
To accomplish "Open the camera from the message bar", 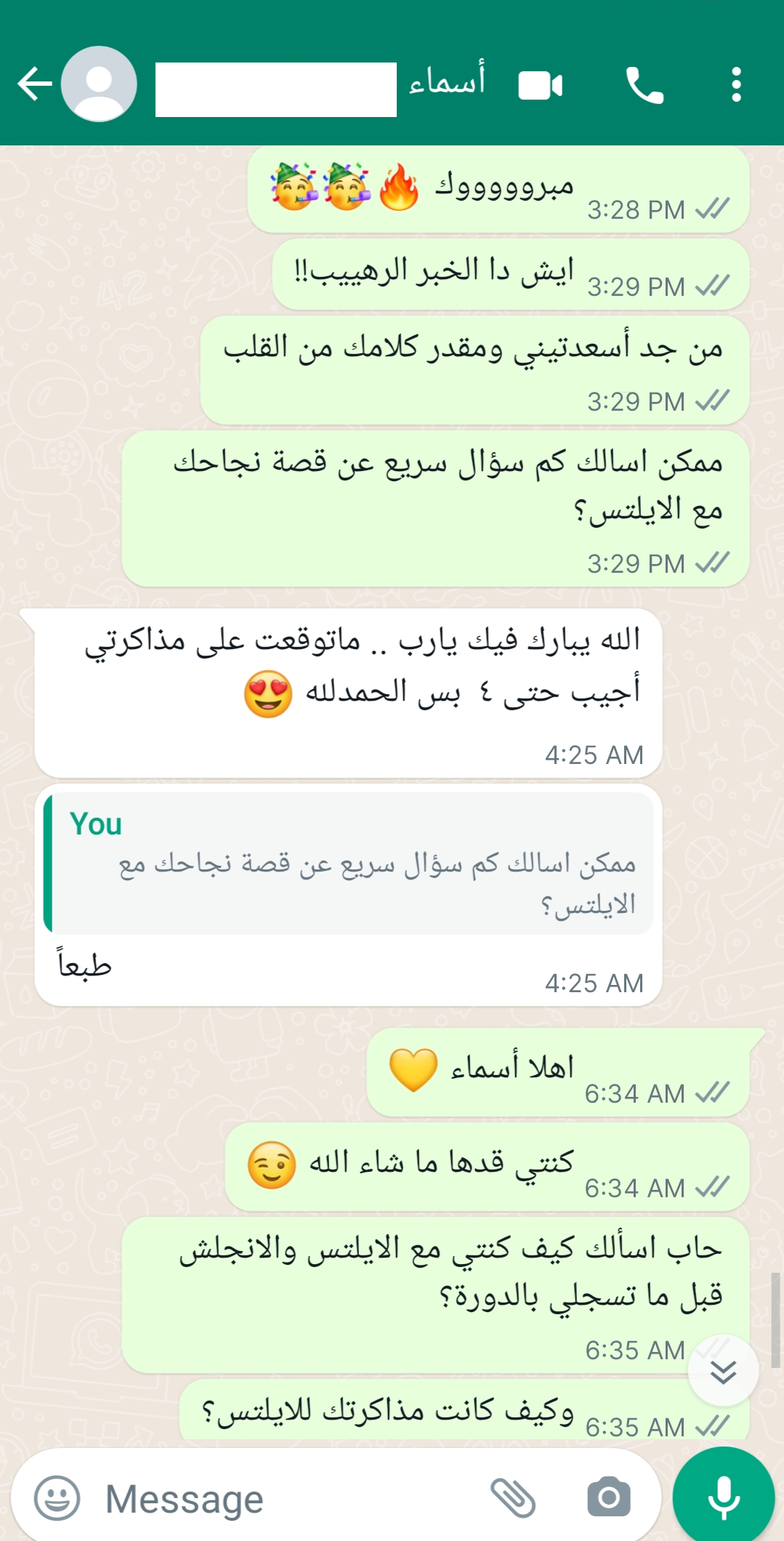I will pyautogui.click(x=608, y=1497).
